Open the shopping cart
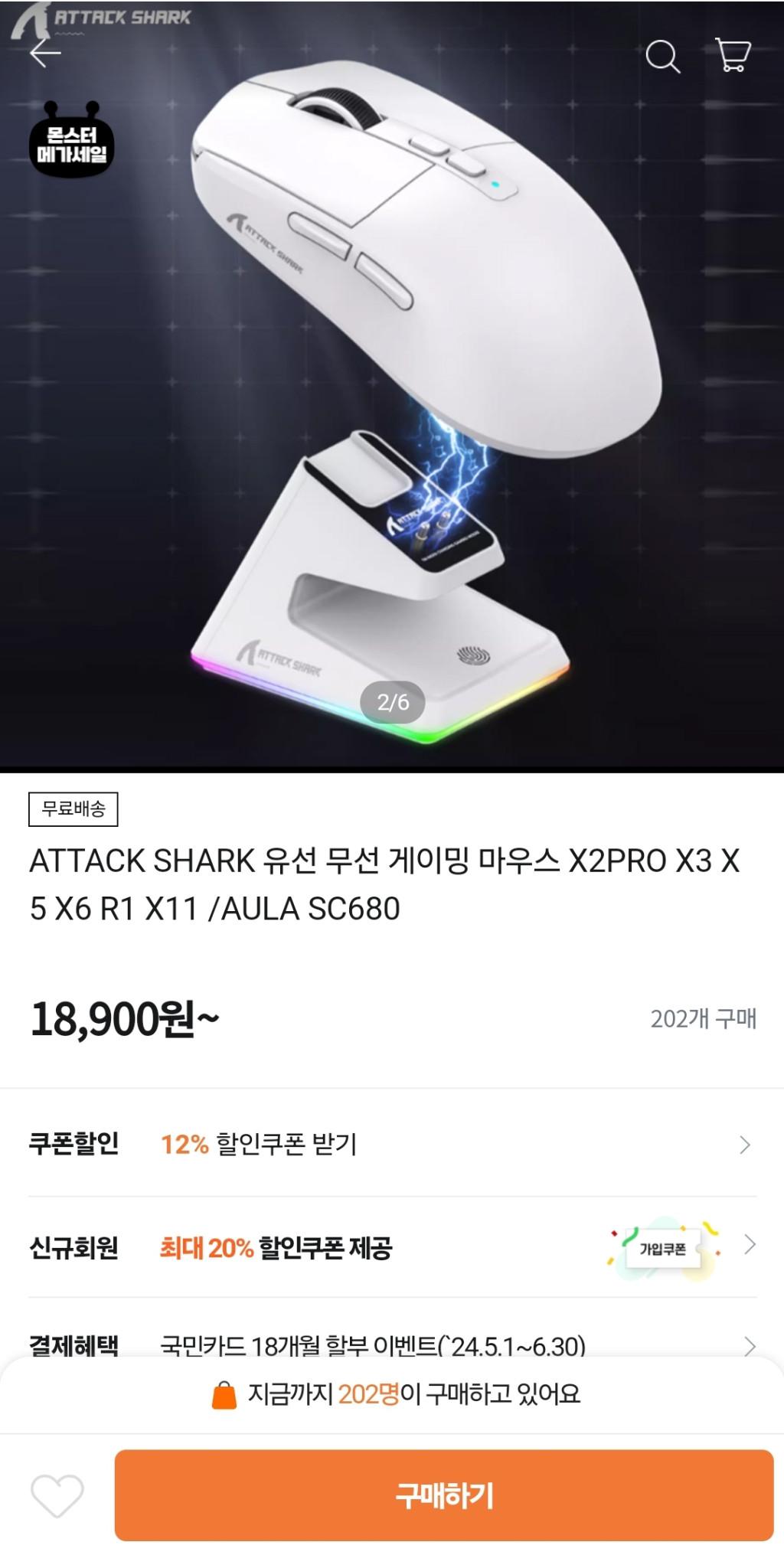 click(x=733, y=55)
